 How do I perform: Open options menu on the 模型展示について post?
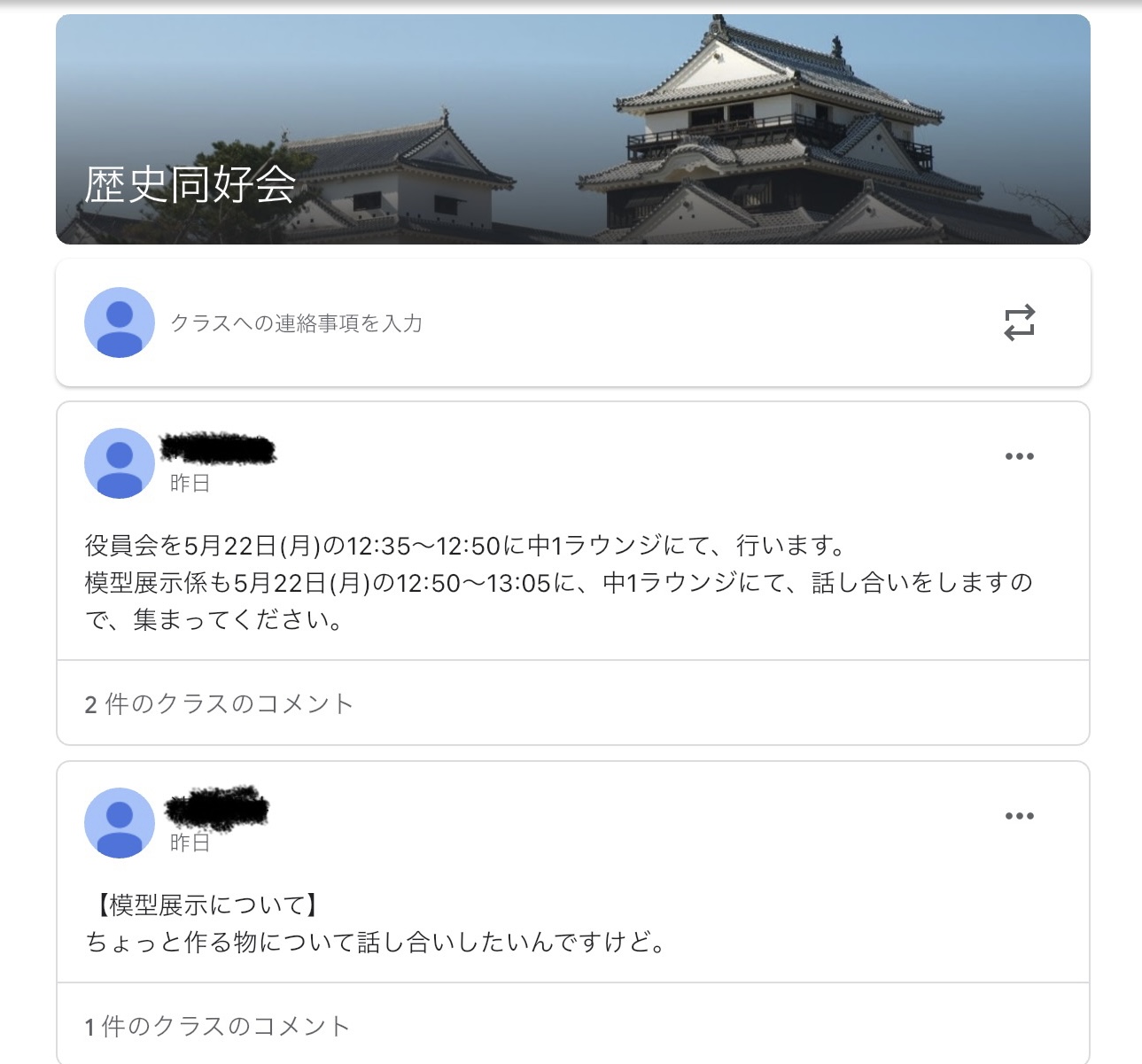pos(1019,816)
